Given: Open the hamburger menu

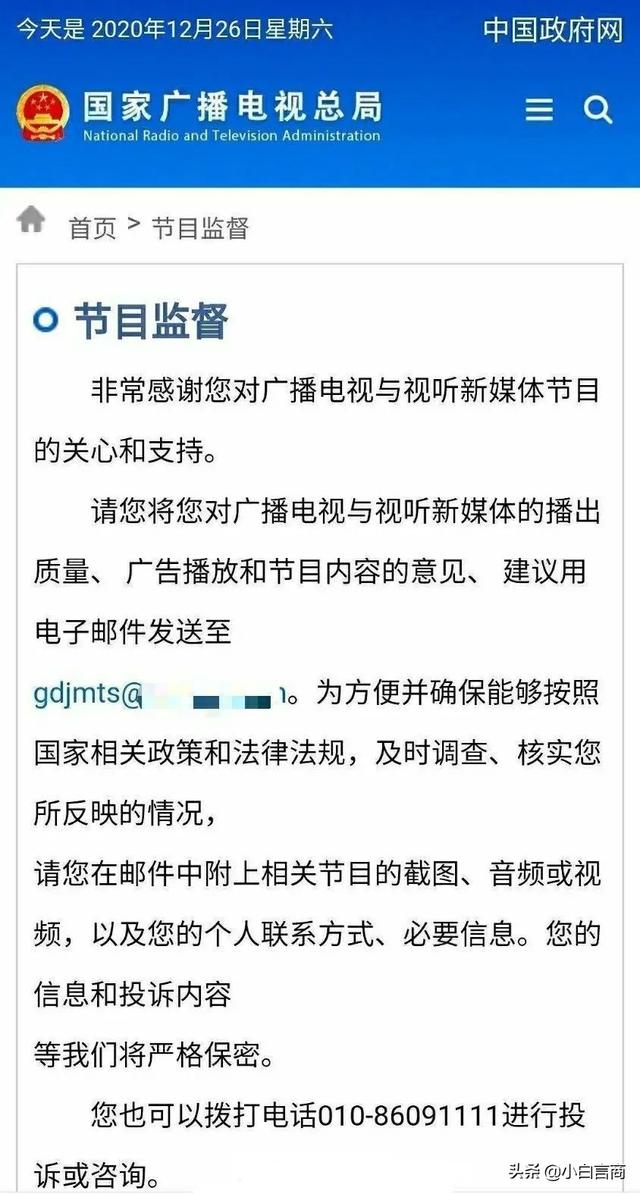Looking at the screenshot, I should pyautogui.click(x=539, y=110).
